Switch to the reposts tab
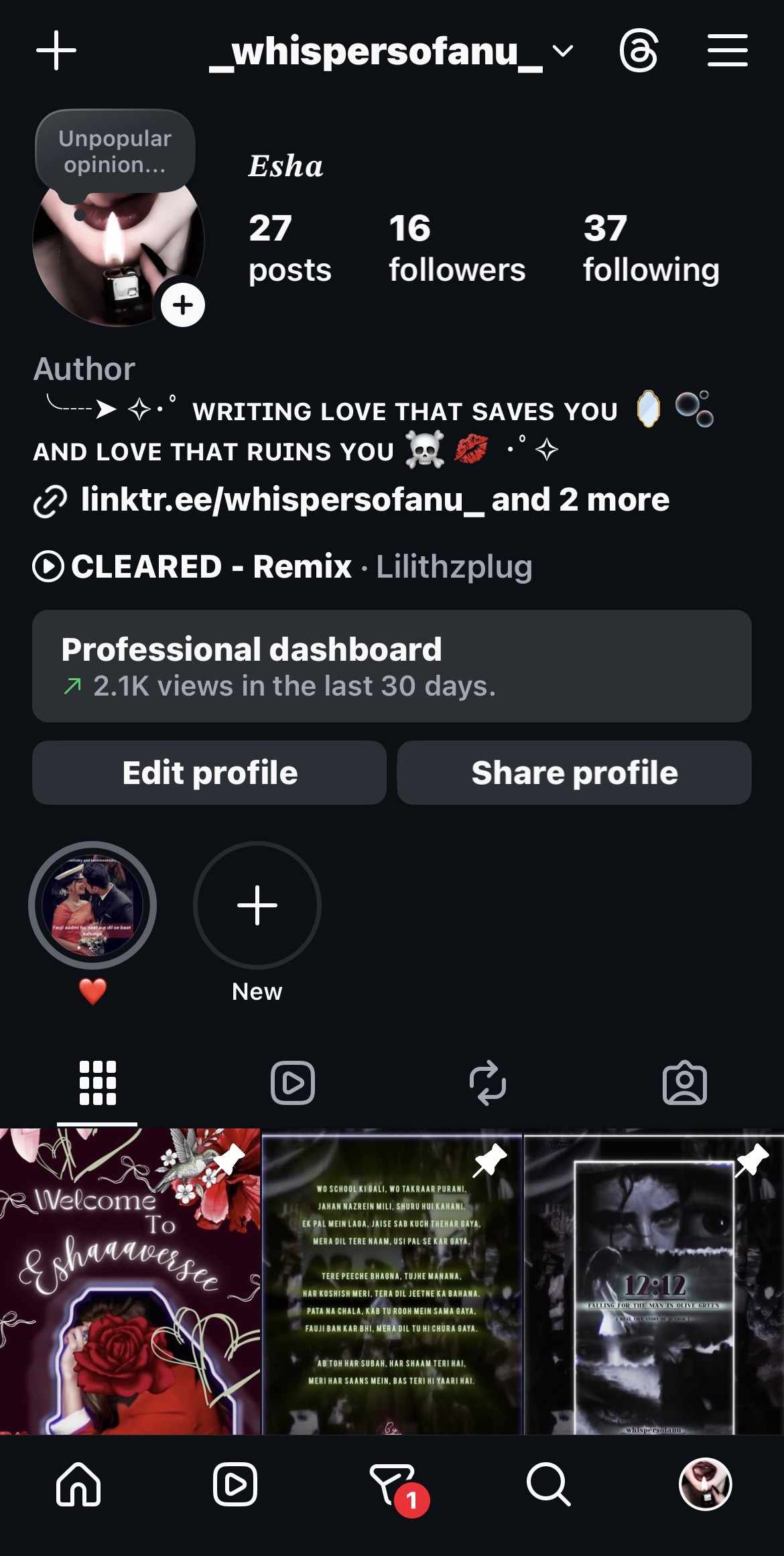Image resolution: width=784 pixels, height=1556 pixels. (488, 1082)
